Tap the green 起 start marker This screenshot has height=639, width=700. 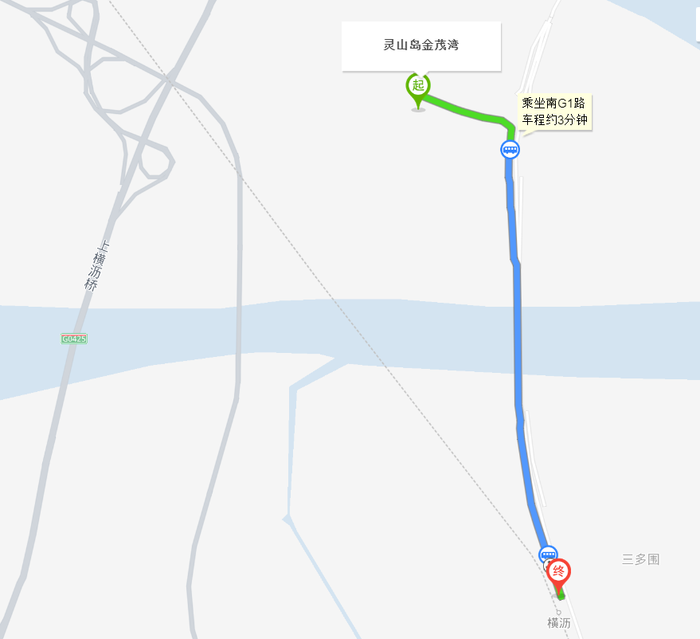point(418,87)
